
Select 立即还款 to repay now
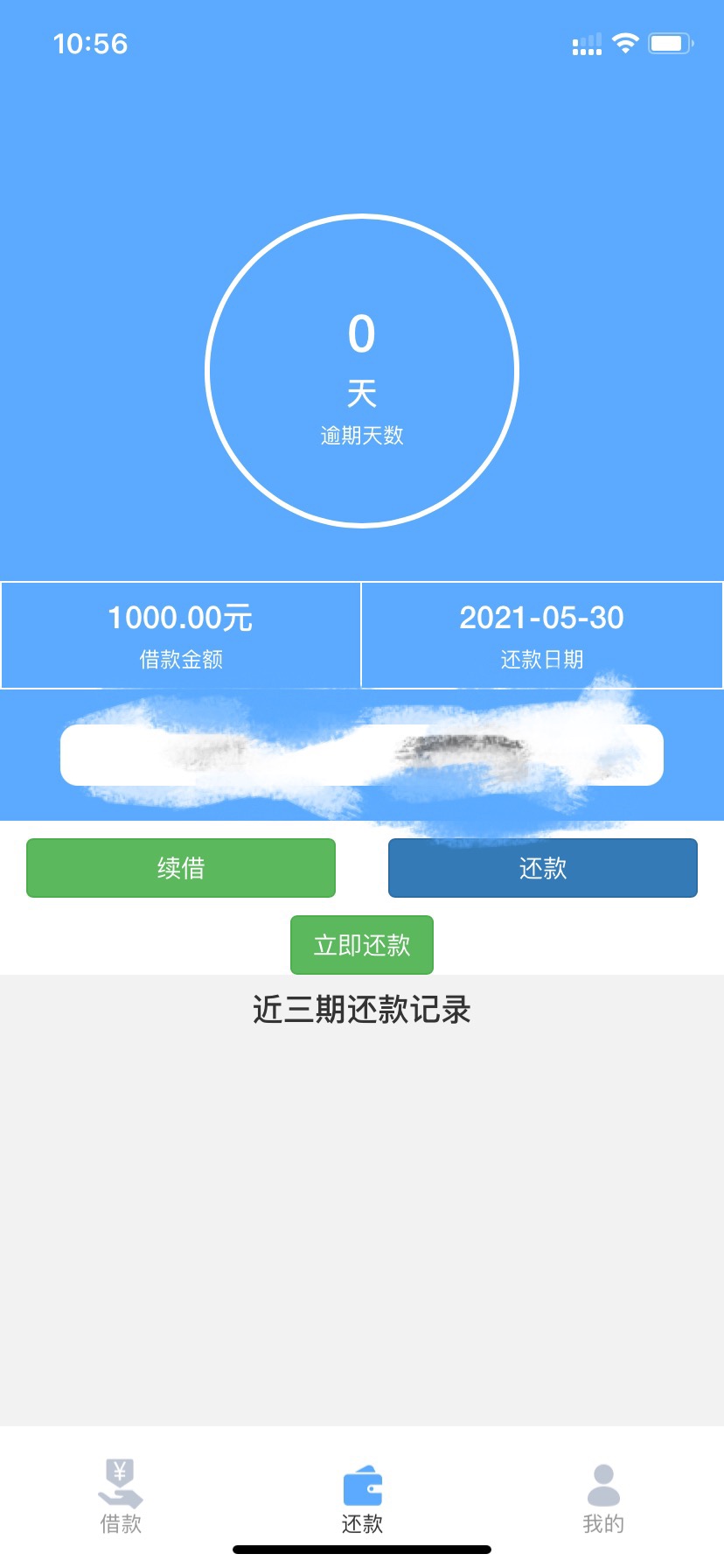tap(362, 945)
